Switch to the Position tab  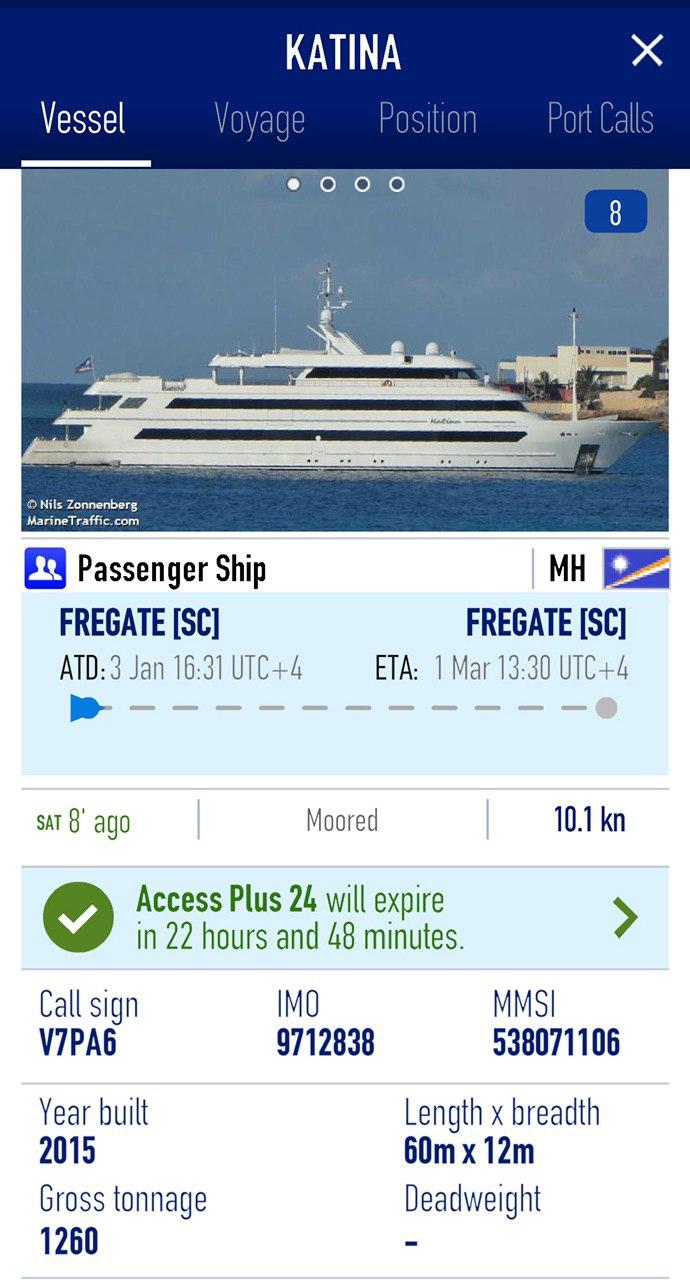coord(427,120)
